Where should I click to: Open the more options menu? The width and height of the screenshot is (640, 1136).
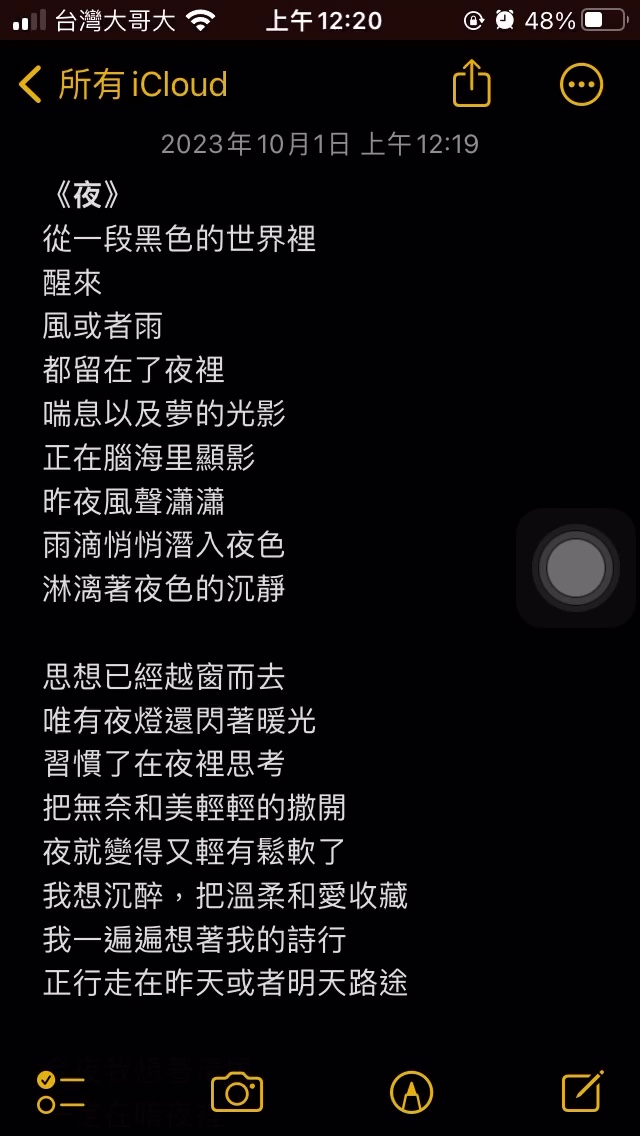pyautogui.click(x=581, y=84)
